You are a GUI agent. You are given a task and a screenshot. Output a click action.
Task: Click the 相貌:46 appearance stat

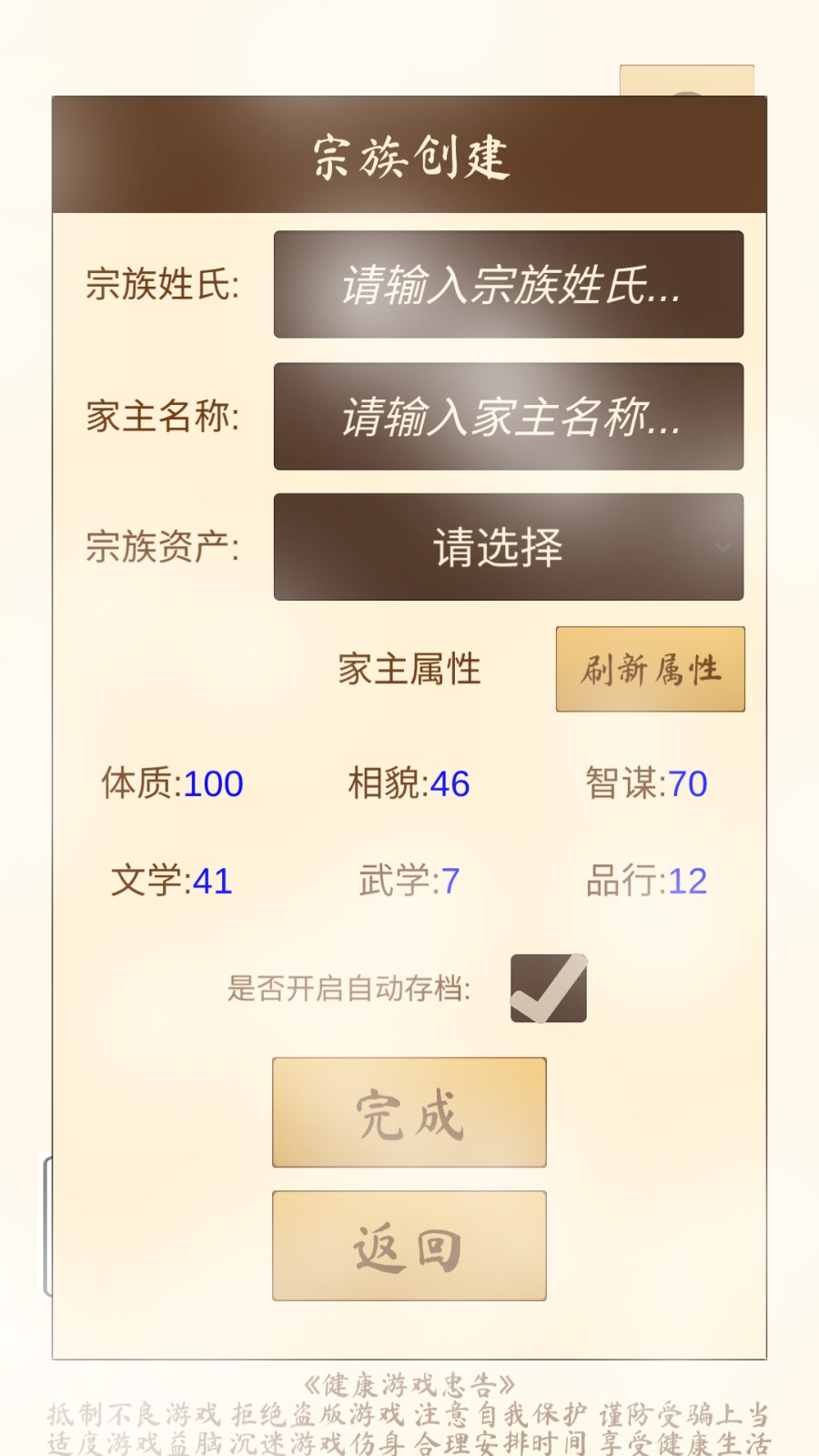pyautogui.click(x=407, y=781)
